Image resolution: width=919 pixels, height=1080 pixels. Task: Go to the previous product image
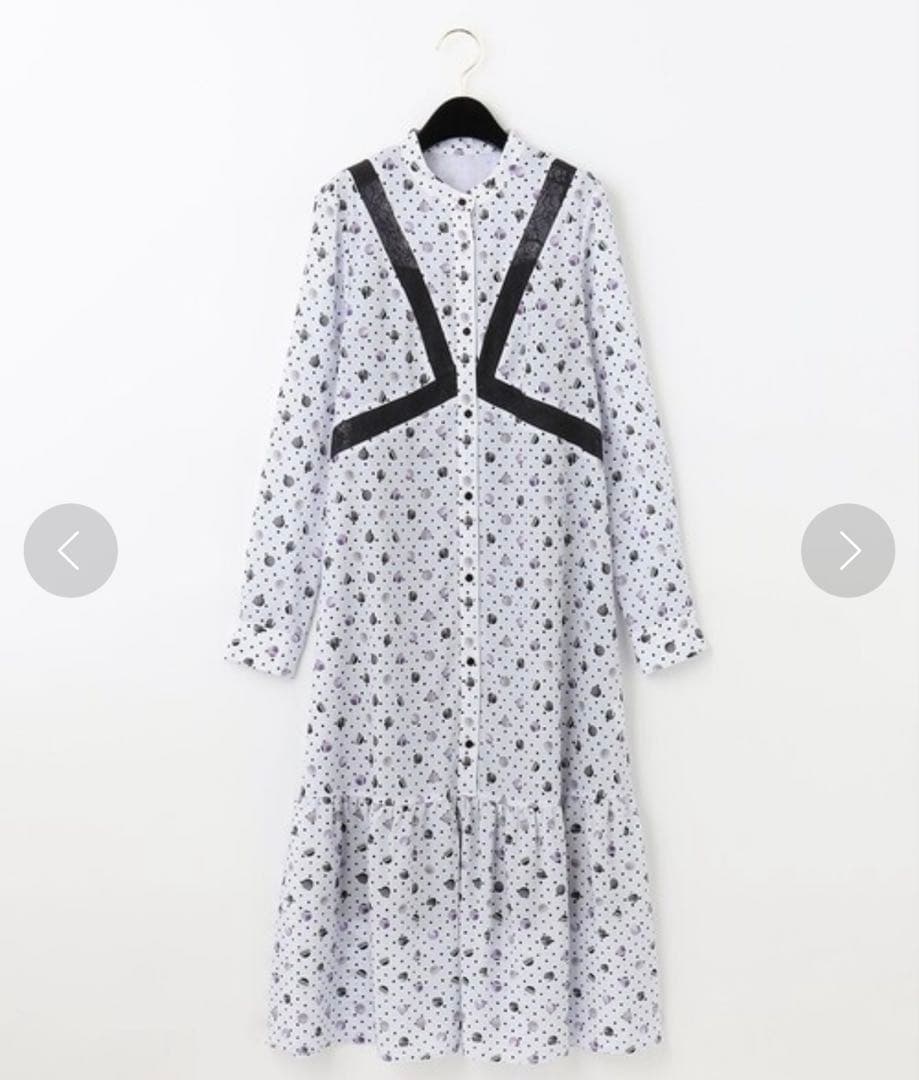tap(70, 551)
